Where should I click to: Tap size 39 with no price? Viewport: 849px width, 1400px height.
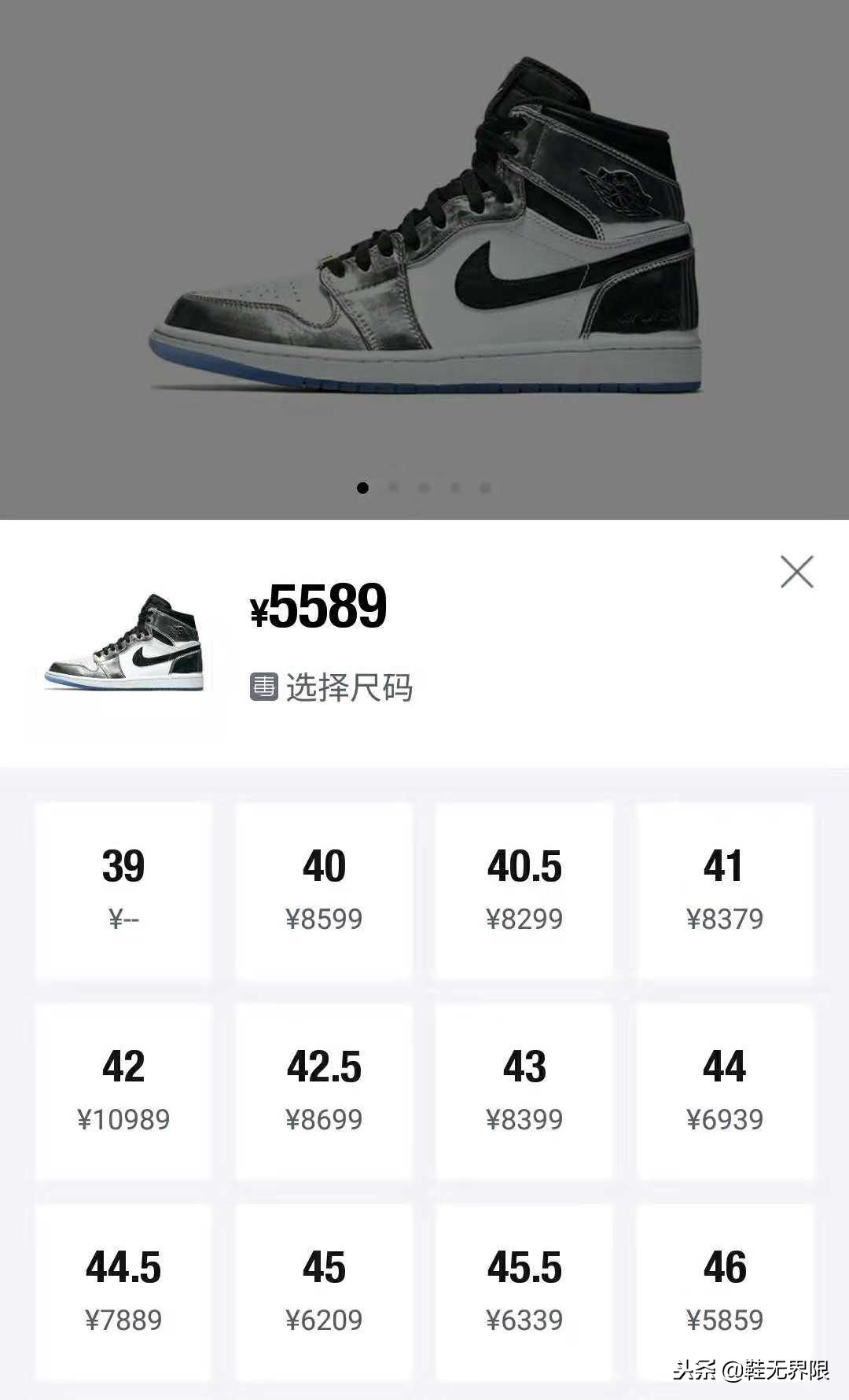(123, 891)
